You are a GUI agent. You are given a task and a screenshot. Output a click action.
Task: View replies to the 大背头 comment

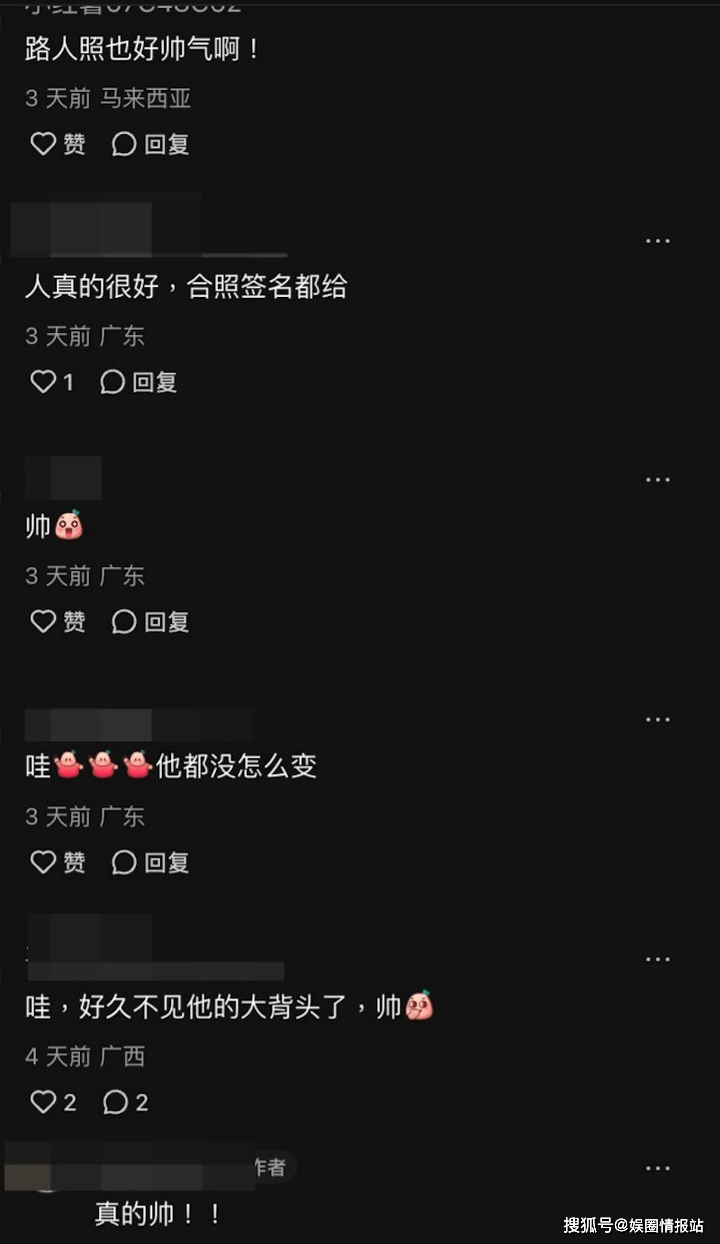(x=126, y=1102)
